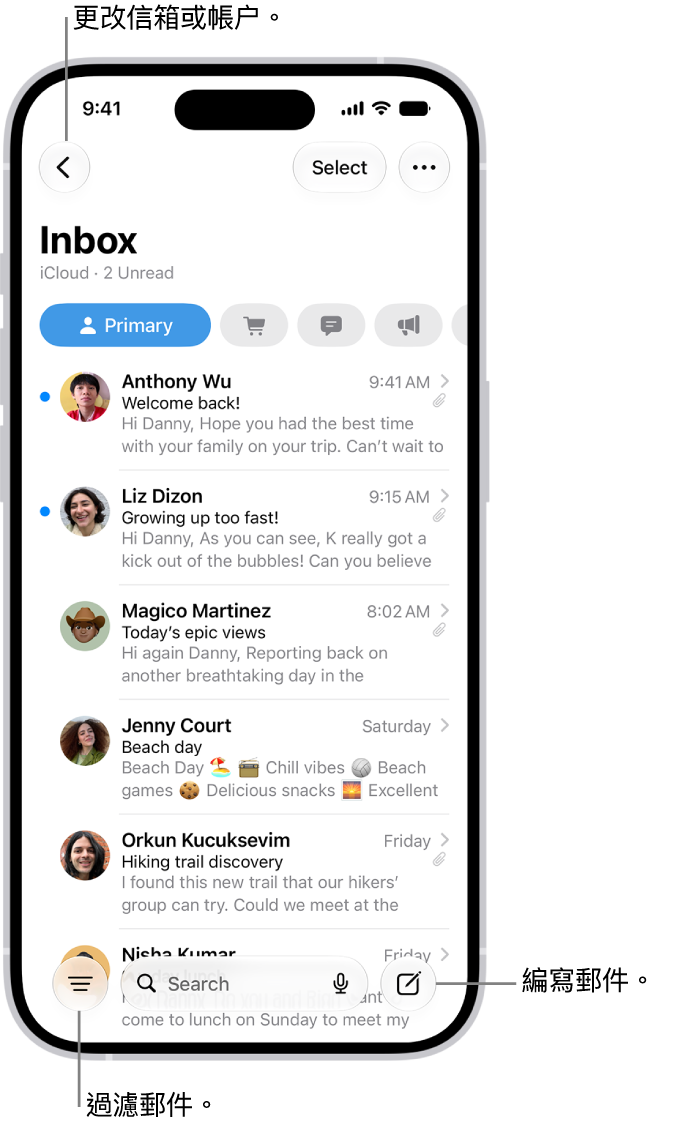673x1128 pixels.
Task: Open Magico Martinez's Today's epic views email
Action: click(x=244, y=643)
